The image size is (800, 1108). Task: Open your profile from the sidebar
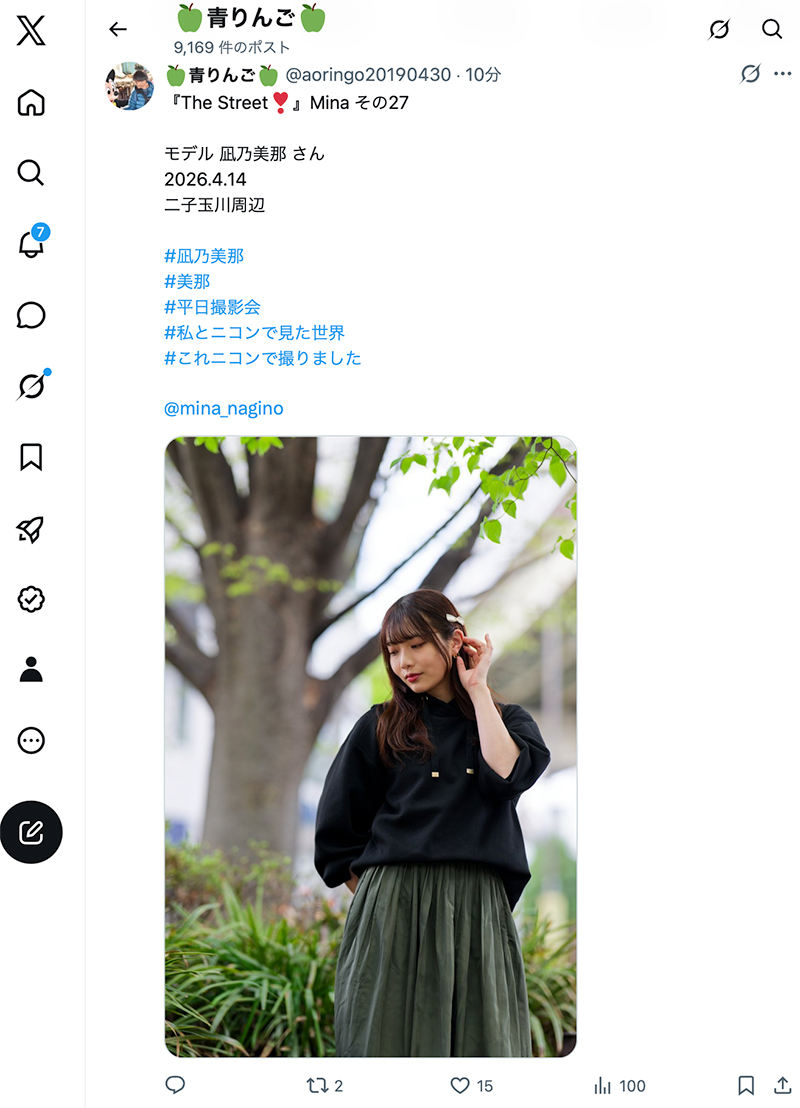(31, 669)
